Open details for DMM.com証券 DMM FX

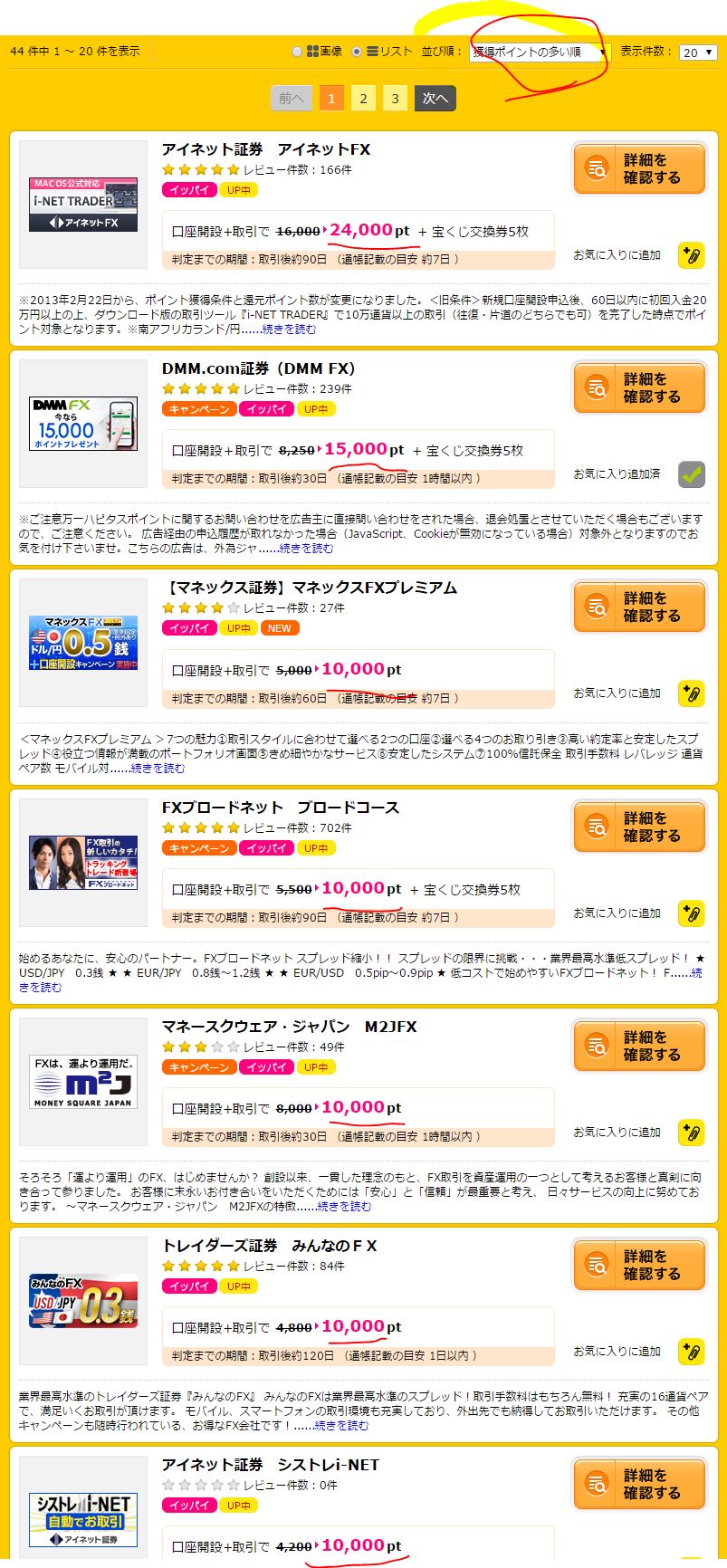point(639,387)
